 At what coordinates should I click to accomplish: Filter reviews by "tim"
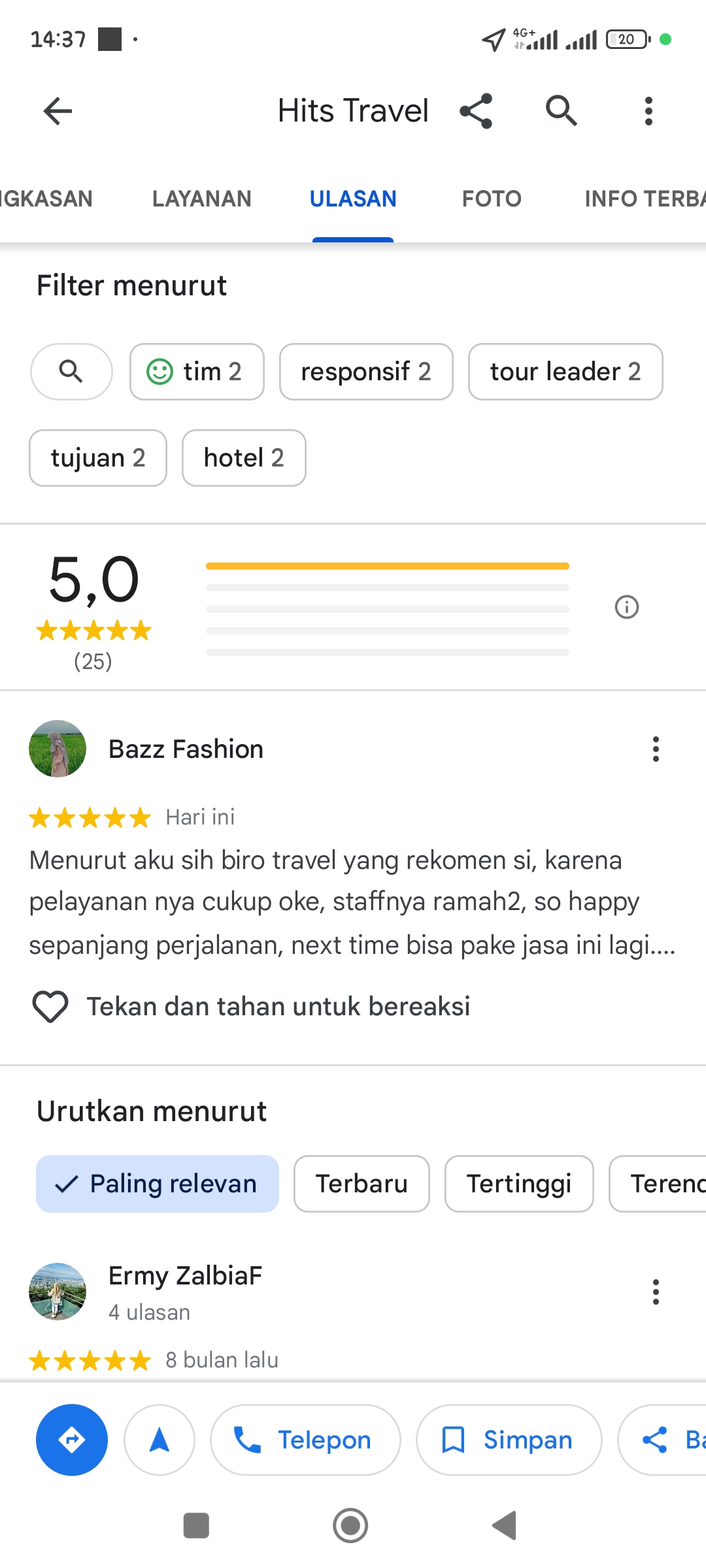click(x=197, y=372)
